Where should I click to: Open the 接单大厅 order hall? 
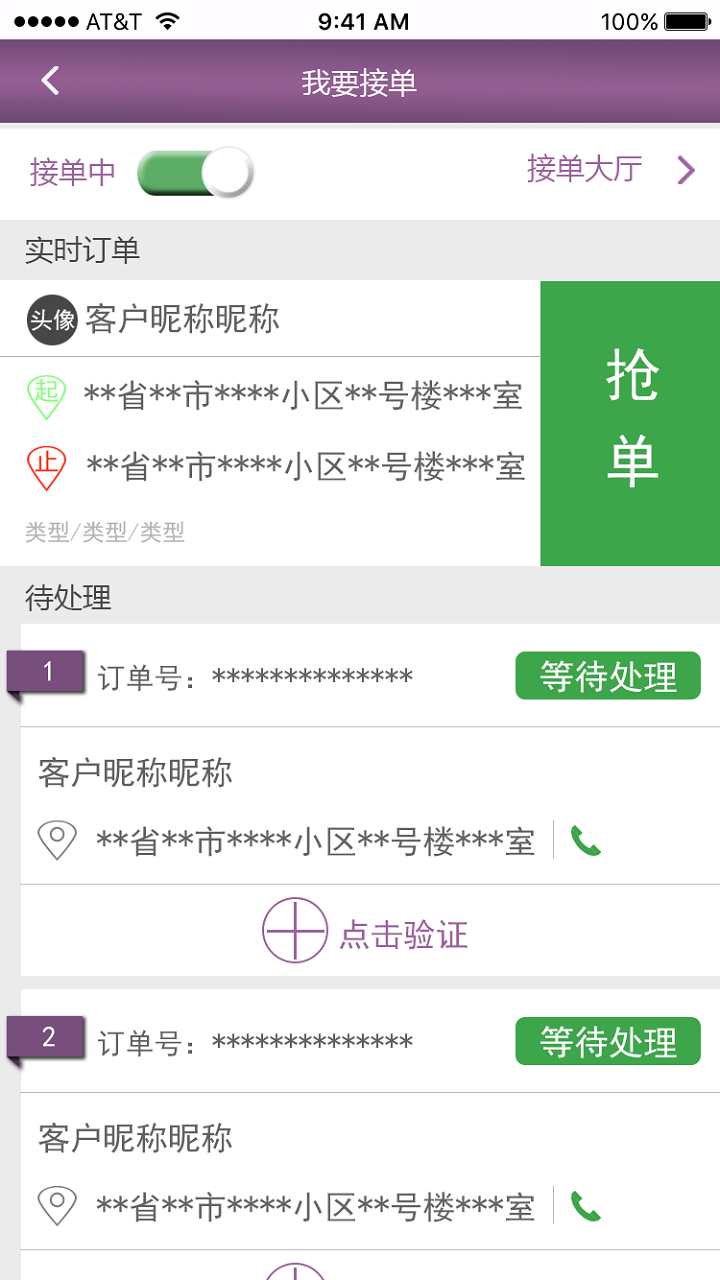click(x=610, y=170)
